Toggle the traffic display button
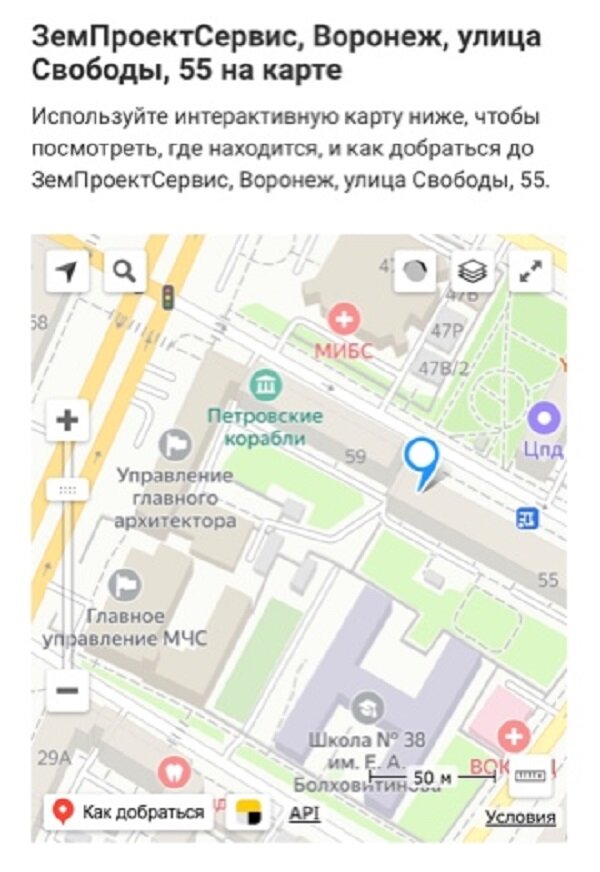 point(415,271)
